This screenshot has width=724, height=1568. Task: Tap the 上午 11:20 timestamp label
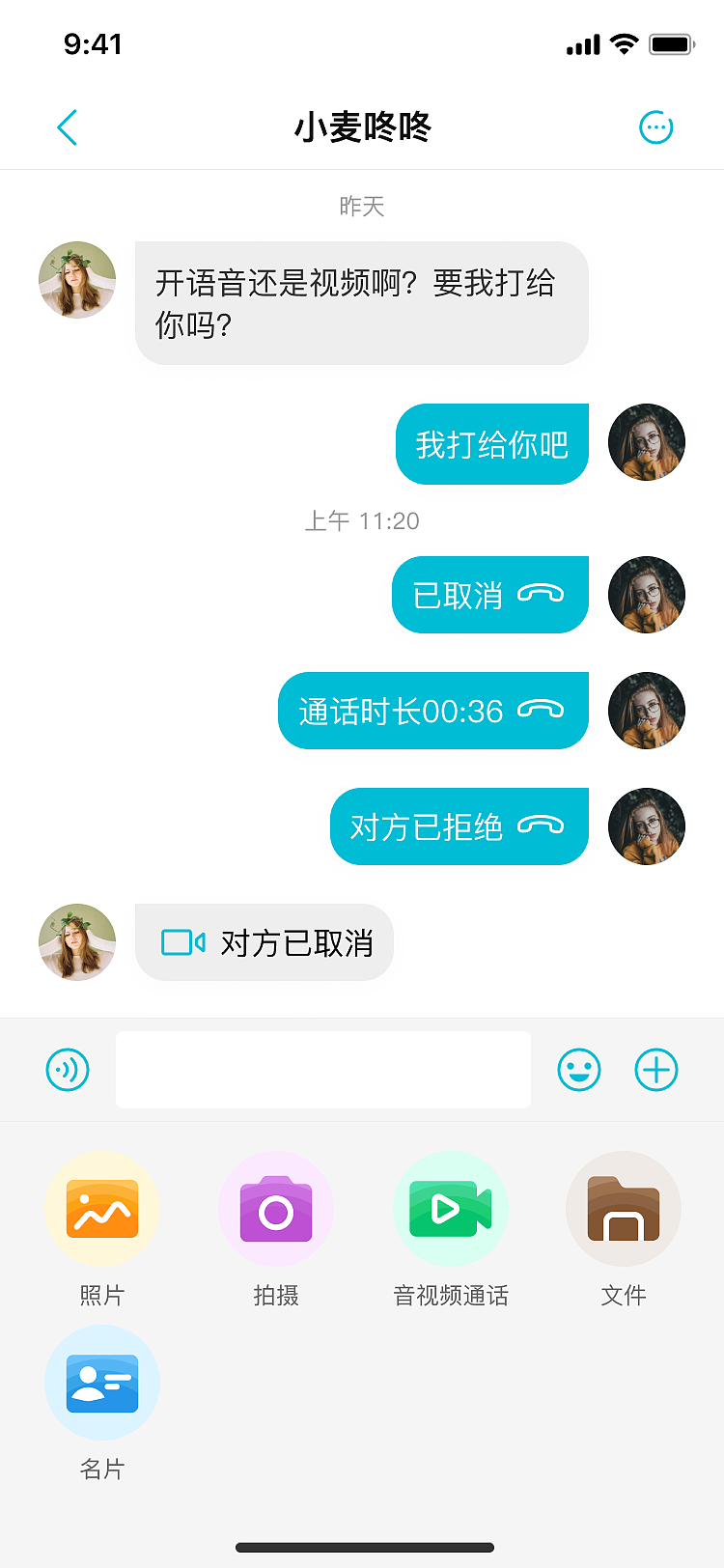362,521
